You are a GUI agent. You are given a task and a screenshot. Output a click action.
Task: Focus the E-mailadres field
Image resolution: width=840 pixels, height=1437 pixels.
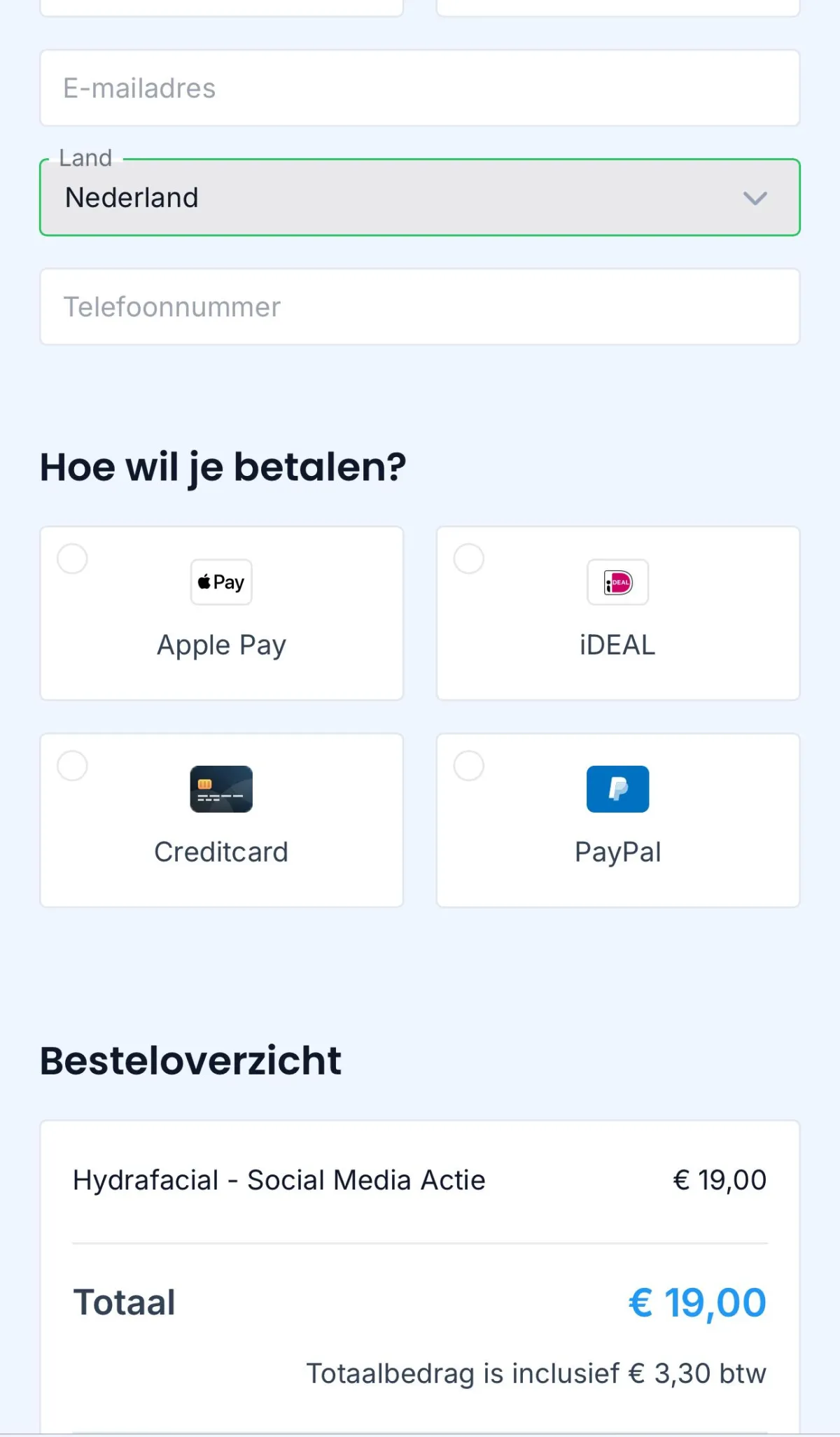(x=419, y=88)
